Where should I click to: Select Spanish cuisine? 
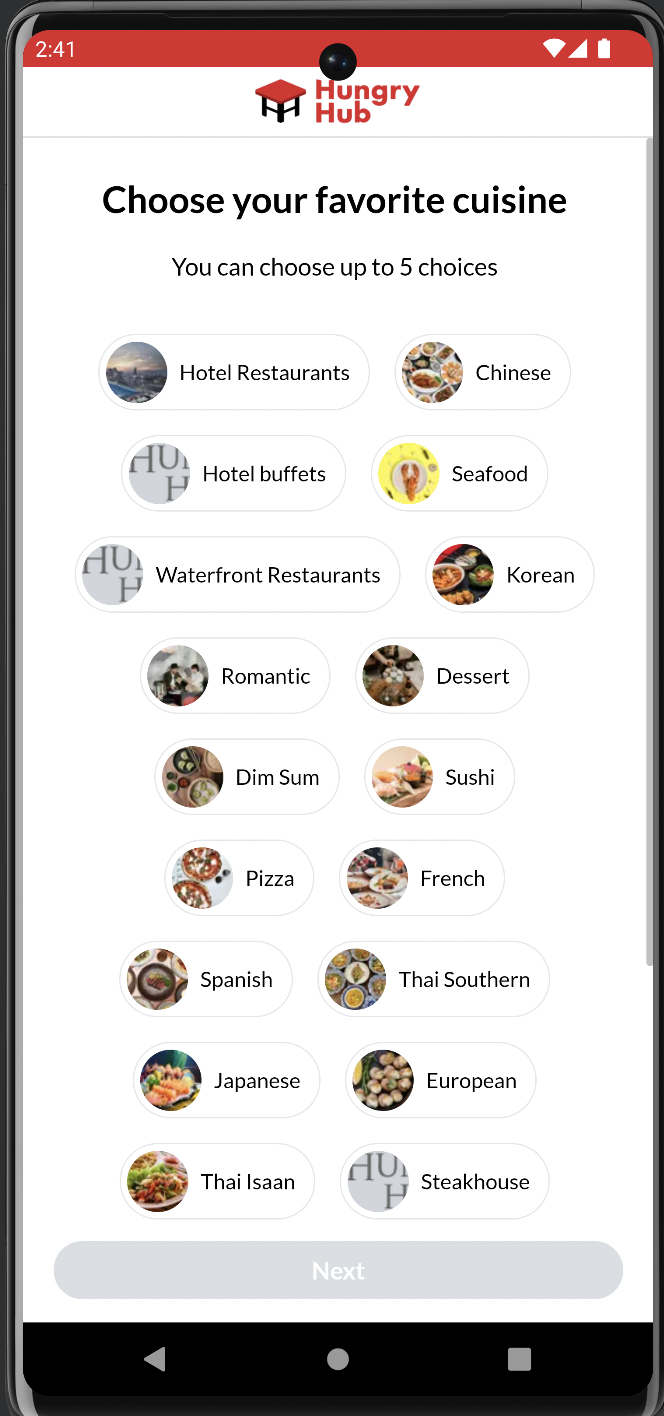point(206,979)
